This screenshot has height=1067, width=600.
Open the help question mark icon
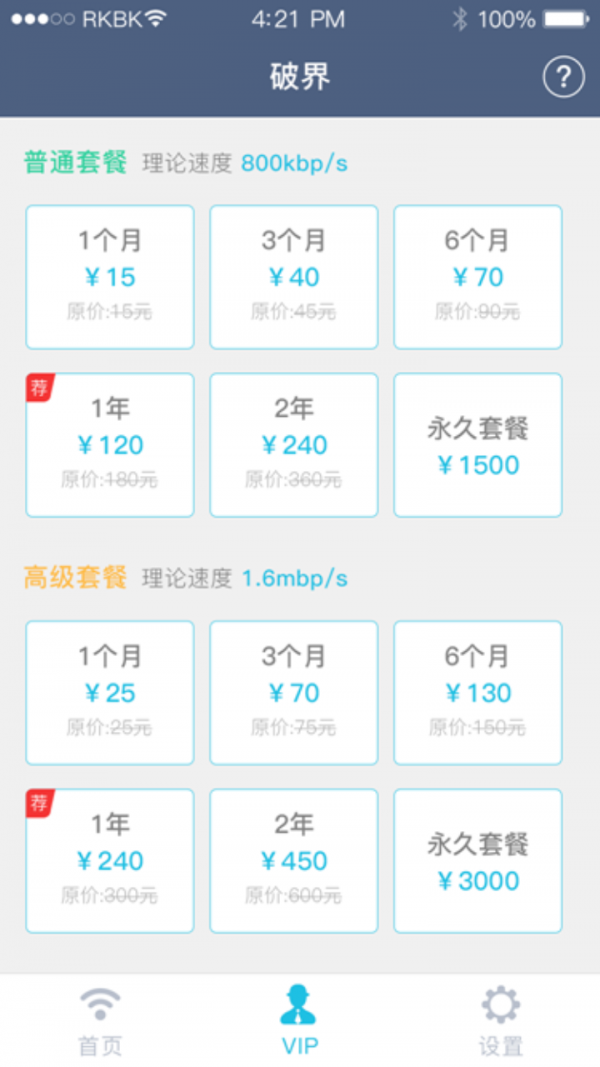563,77
